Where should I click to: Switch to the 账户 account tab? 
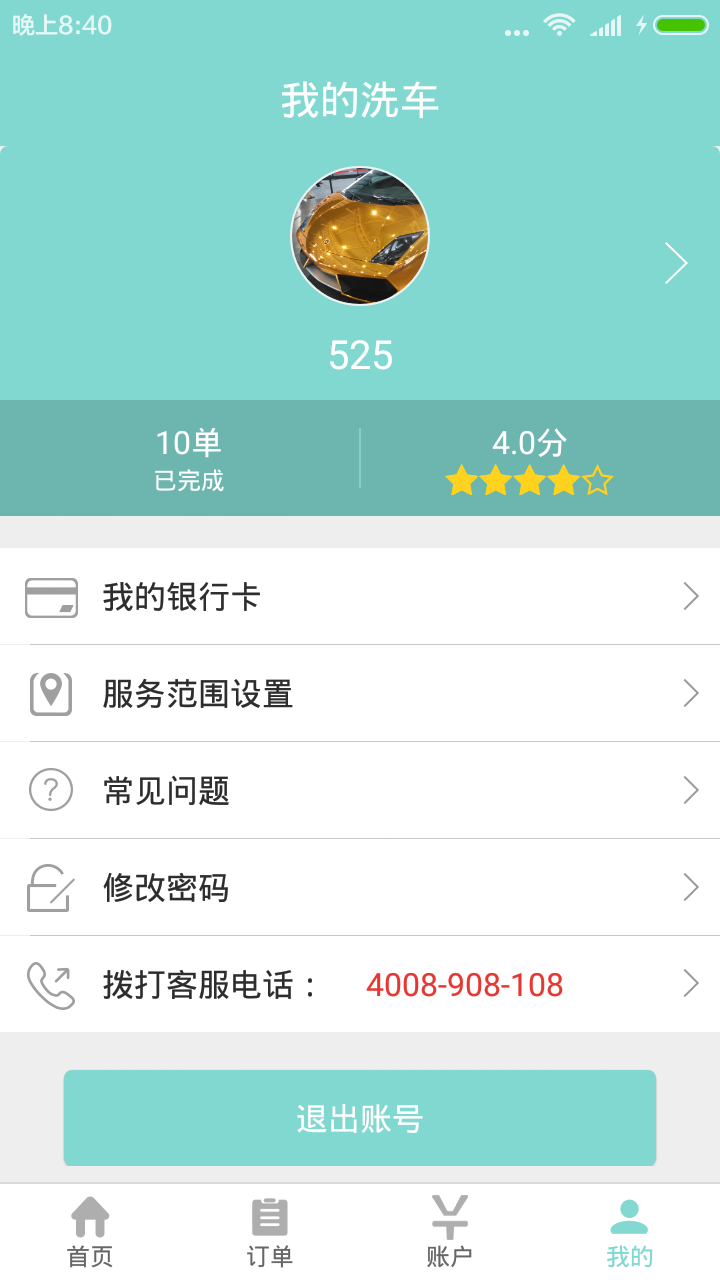pos(450,1232)
